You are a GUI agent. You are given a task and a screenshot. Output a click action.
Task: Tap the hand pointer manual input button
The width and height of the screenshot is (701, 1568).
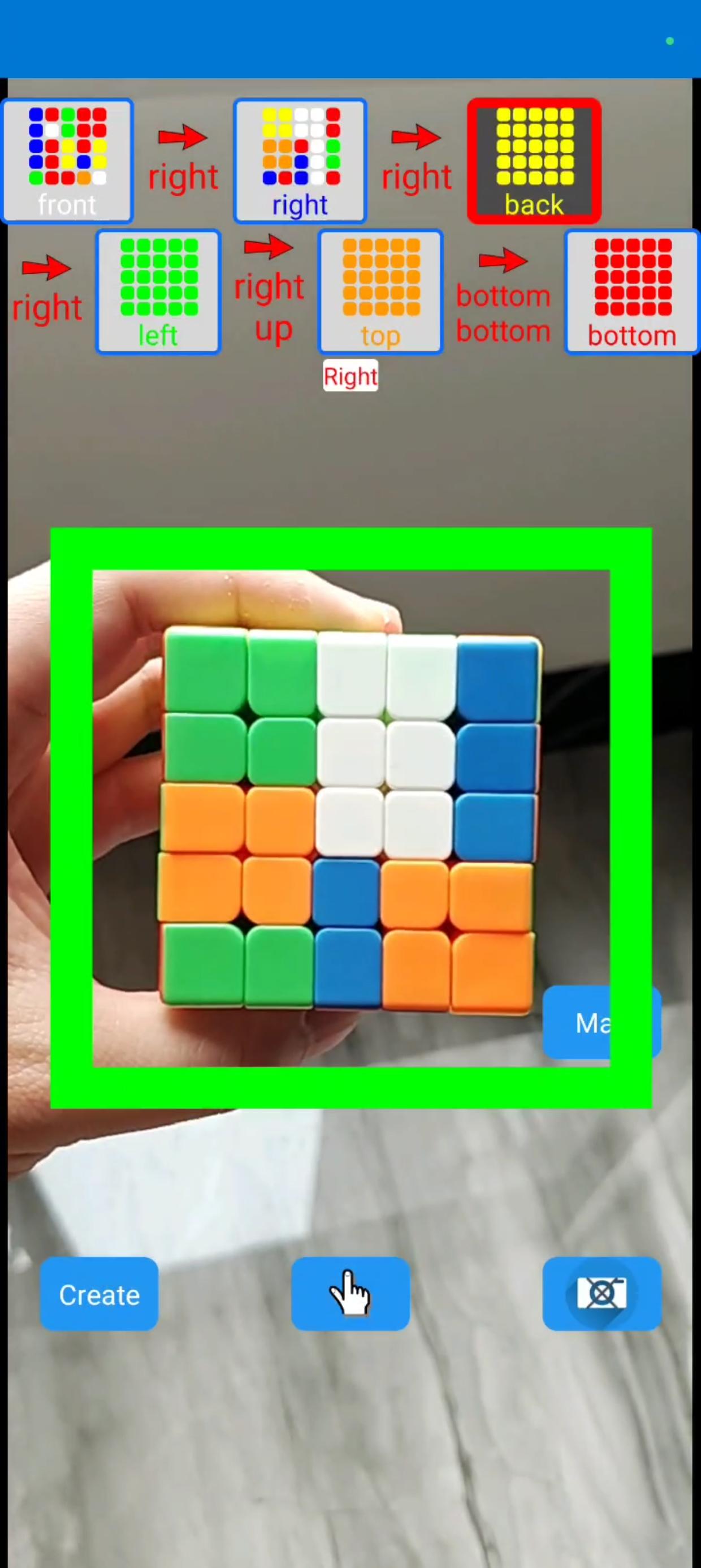350,1294
